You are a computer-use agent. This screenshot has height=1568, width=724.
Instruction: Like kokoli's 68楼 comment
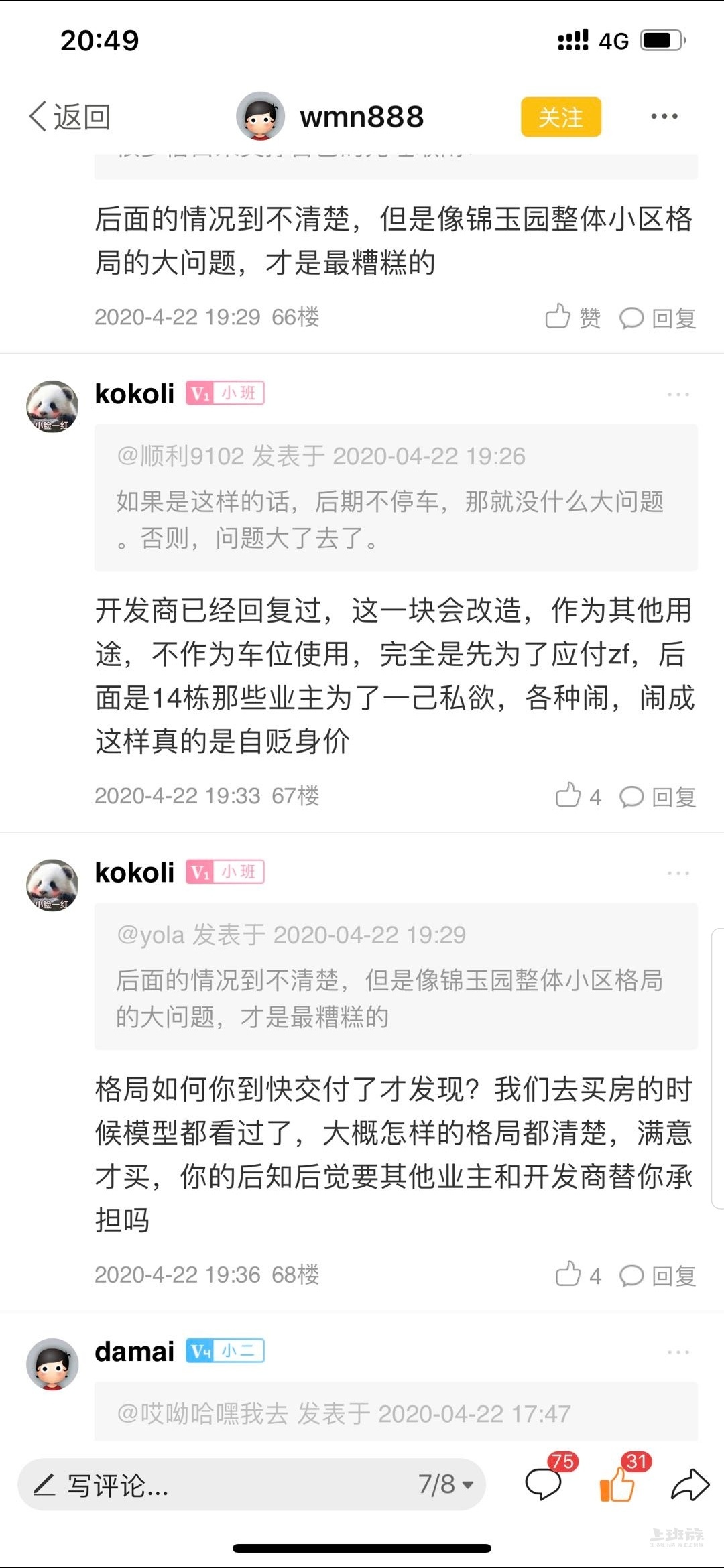pyautogui.click(x=577, y=1275)
